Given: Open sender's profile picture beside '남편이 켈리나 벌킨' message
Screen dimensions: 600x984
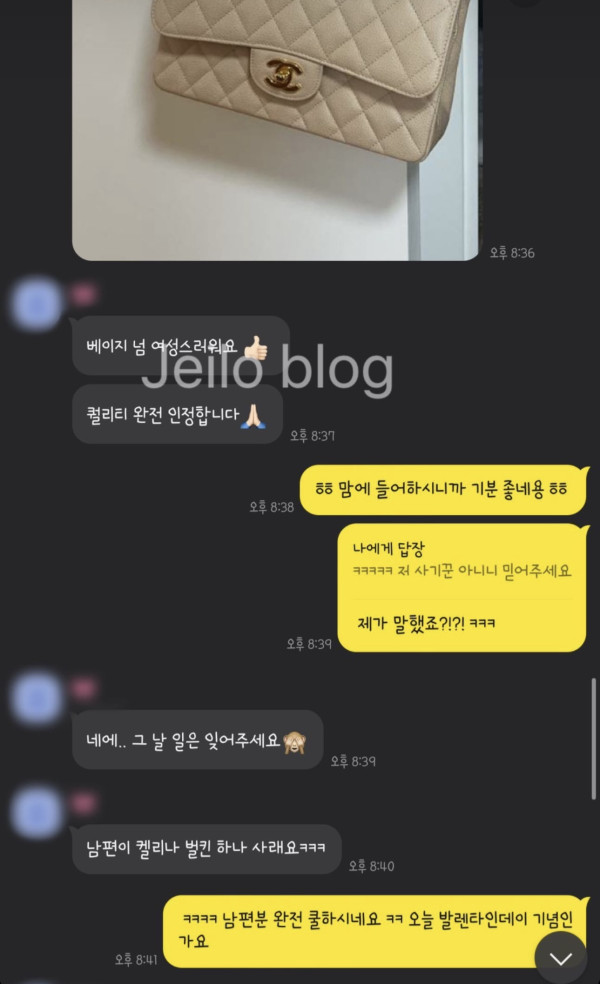Looking at the screenshot, I should click(37, 812).
